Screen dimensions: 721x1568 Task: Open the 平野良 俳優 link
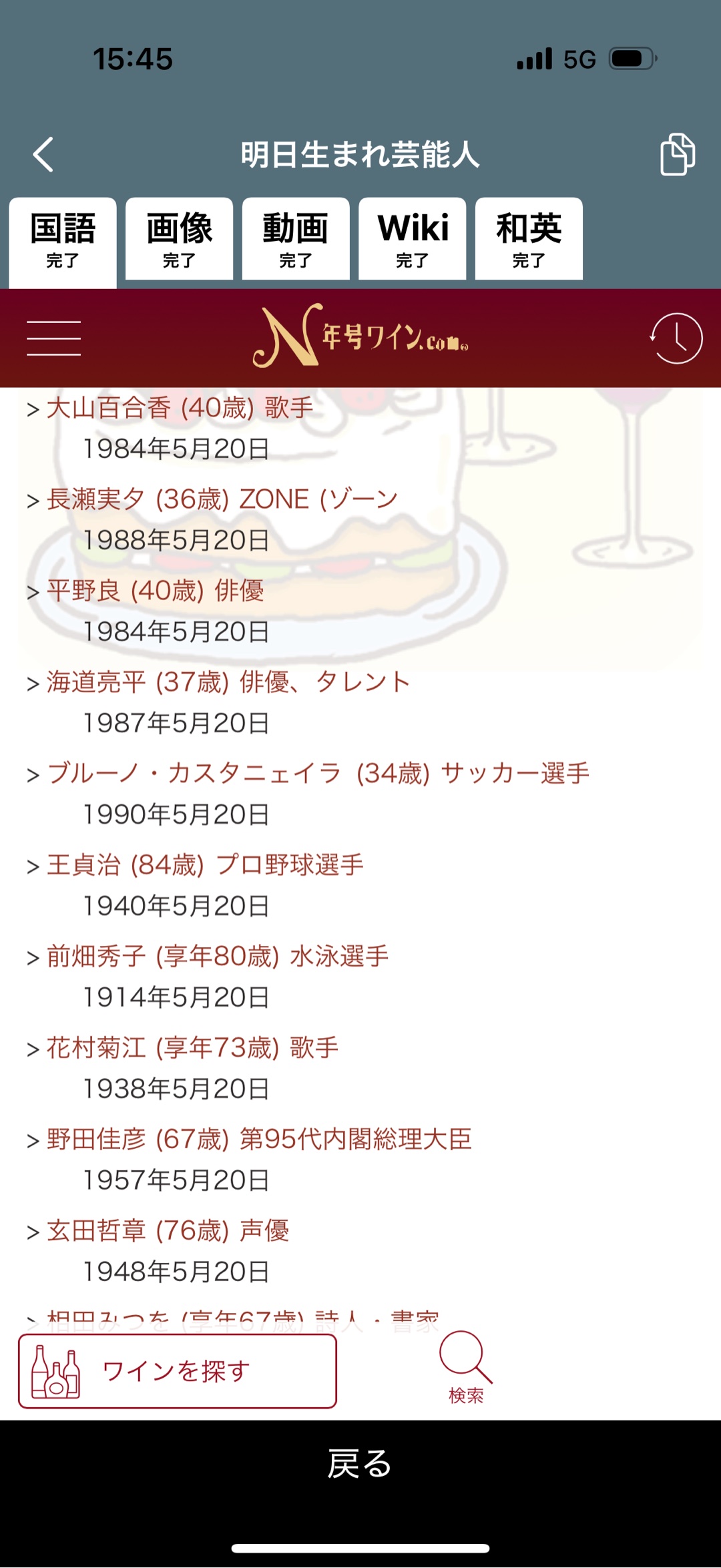pyautogui.click(x=155, y=591)
